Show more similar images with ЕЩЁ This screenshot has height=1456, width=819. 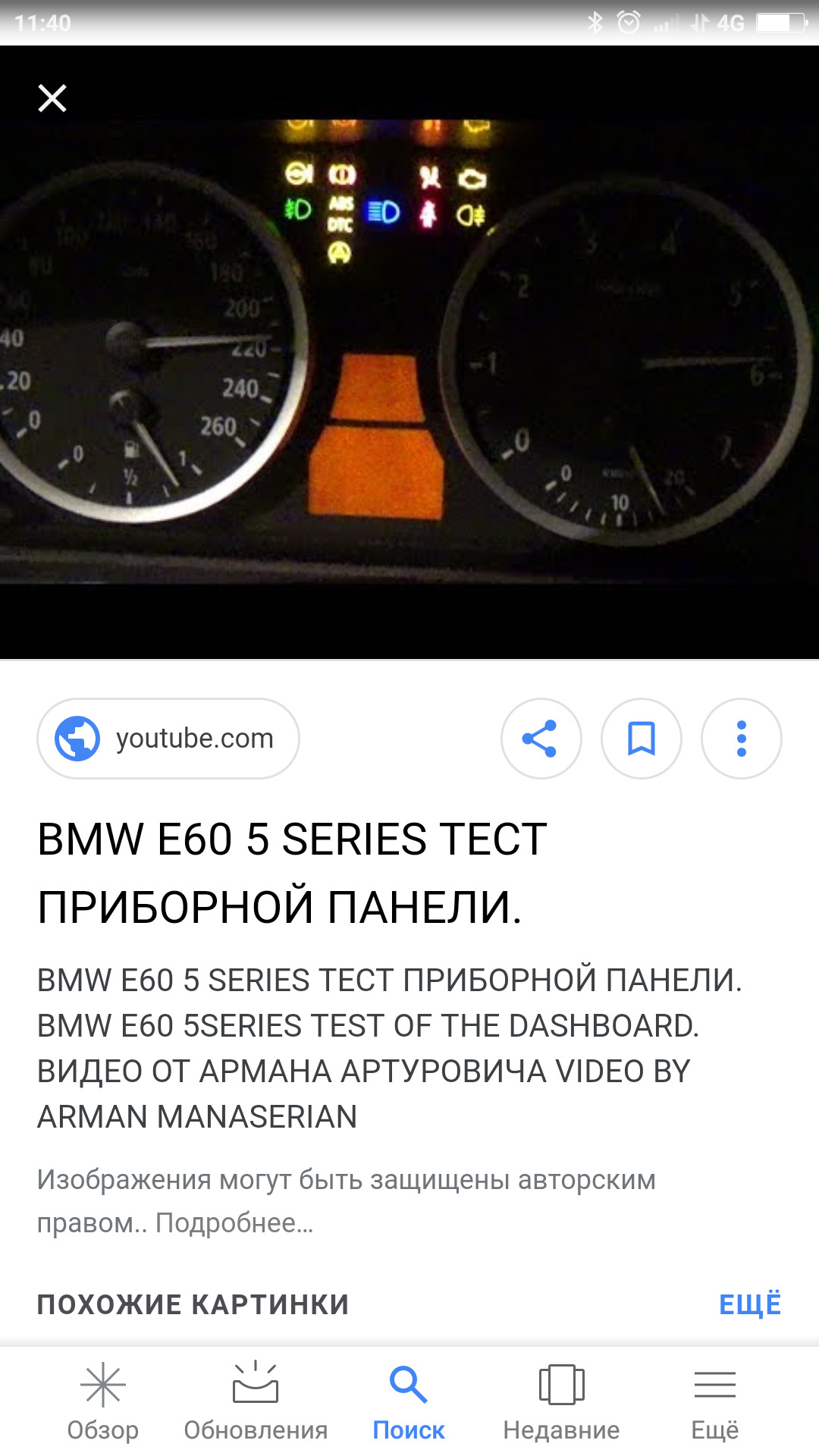coord(749,1304)
